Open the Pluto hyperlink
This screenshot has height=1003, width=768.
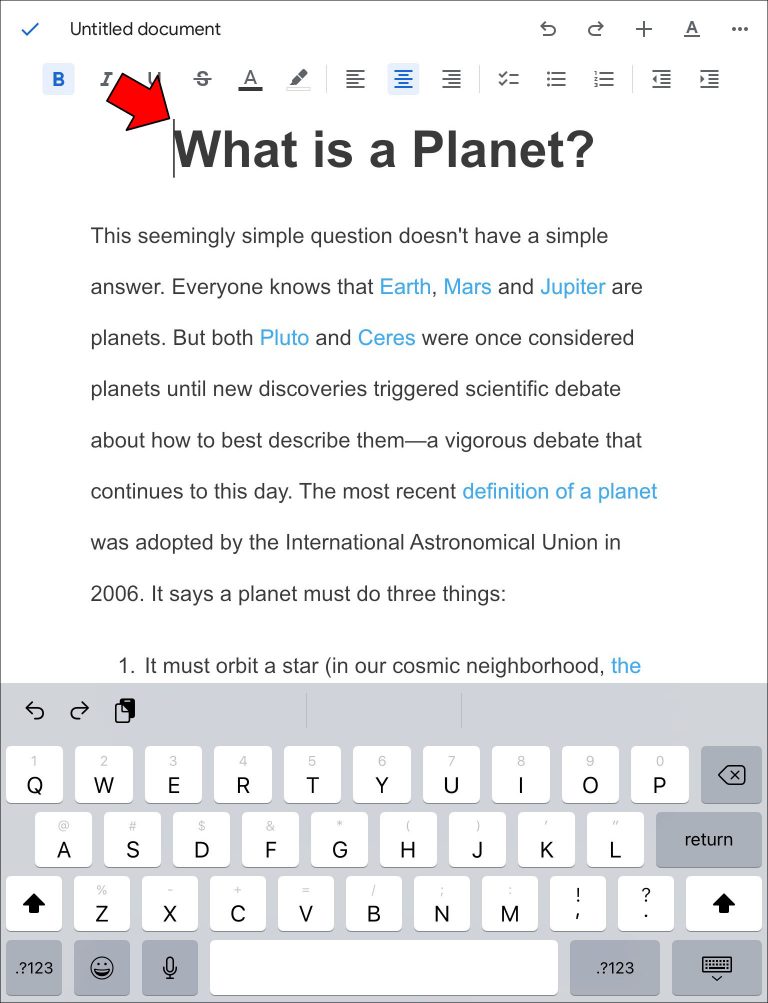click(284, 338)
